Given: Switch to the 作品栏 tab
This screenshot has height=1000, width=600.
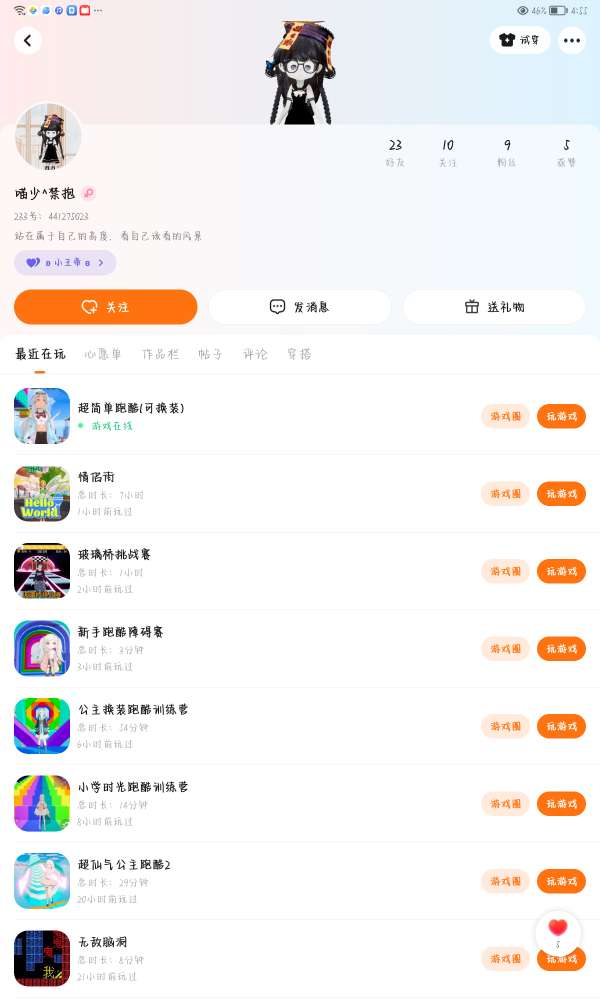Looking at the screenshot, I should (160, 354).
